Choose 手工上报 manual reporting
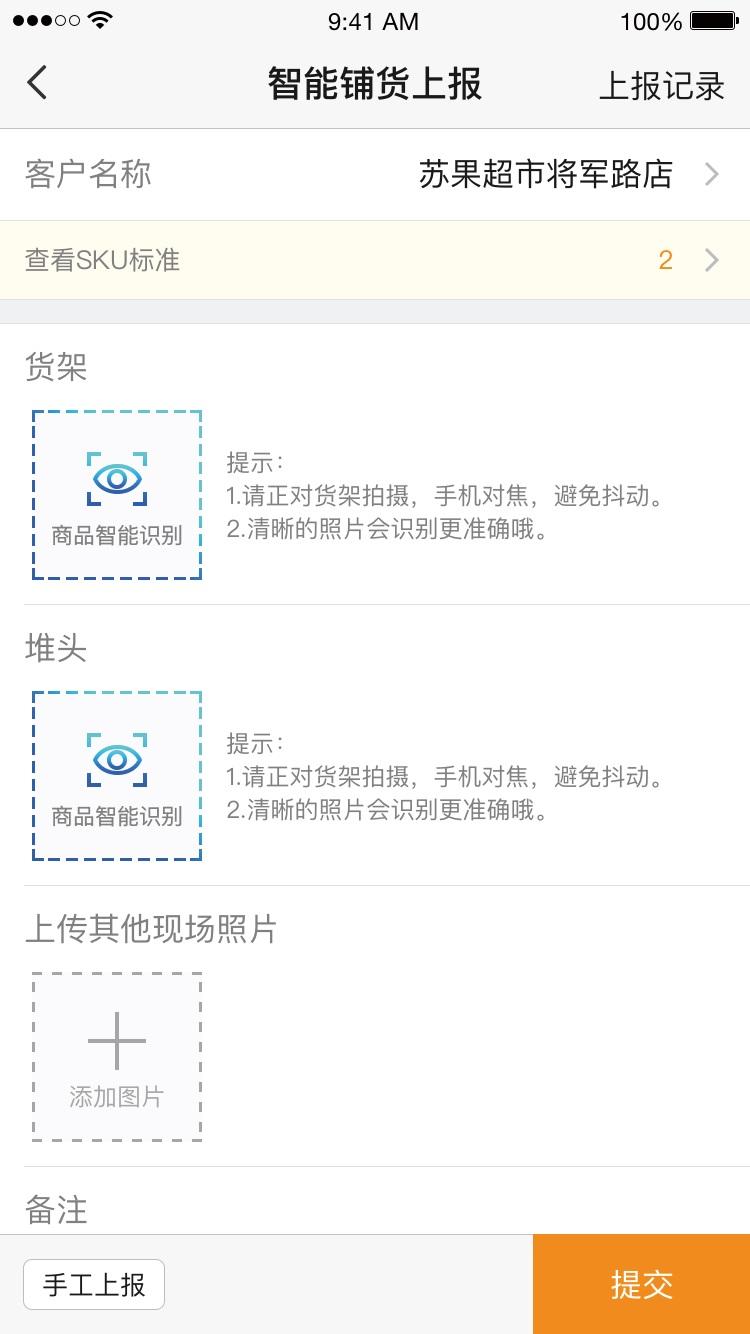Viewport: 750px width, 1334px height. (94, 1284)
